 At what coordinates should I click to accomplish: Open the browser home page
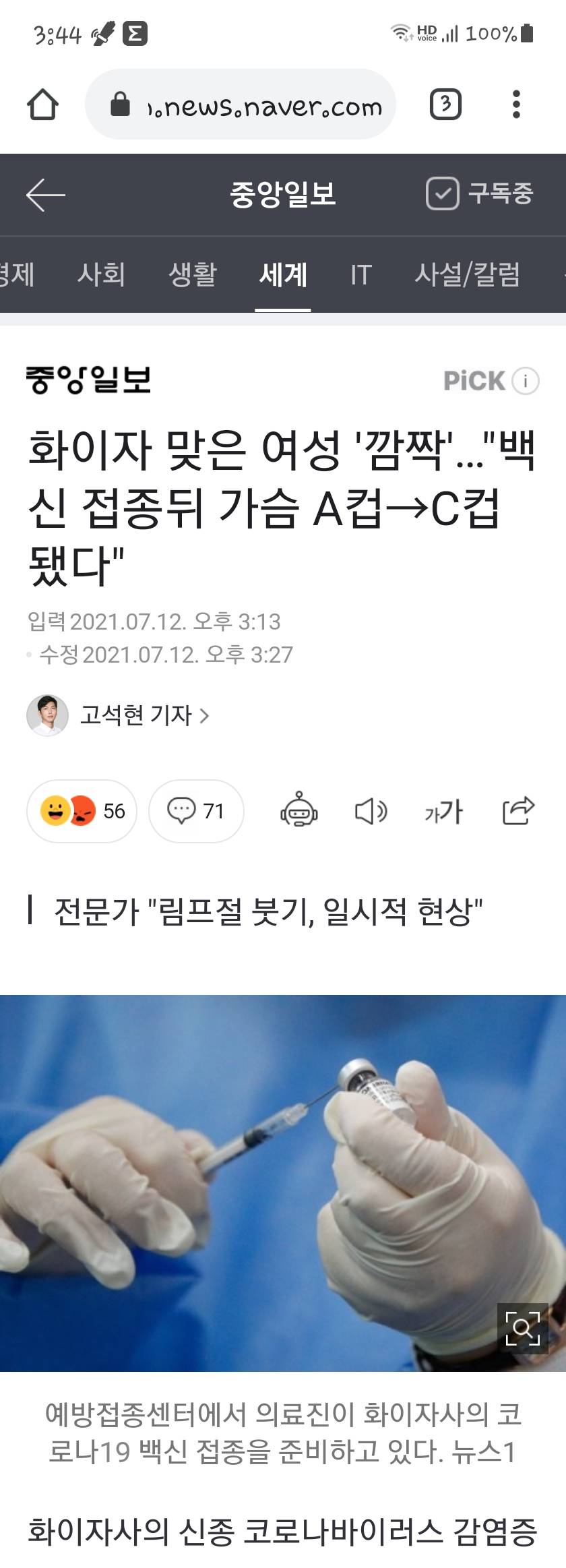(x=42, y=104)
